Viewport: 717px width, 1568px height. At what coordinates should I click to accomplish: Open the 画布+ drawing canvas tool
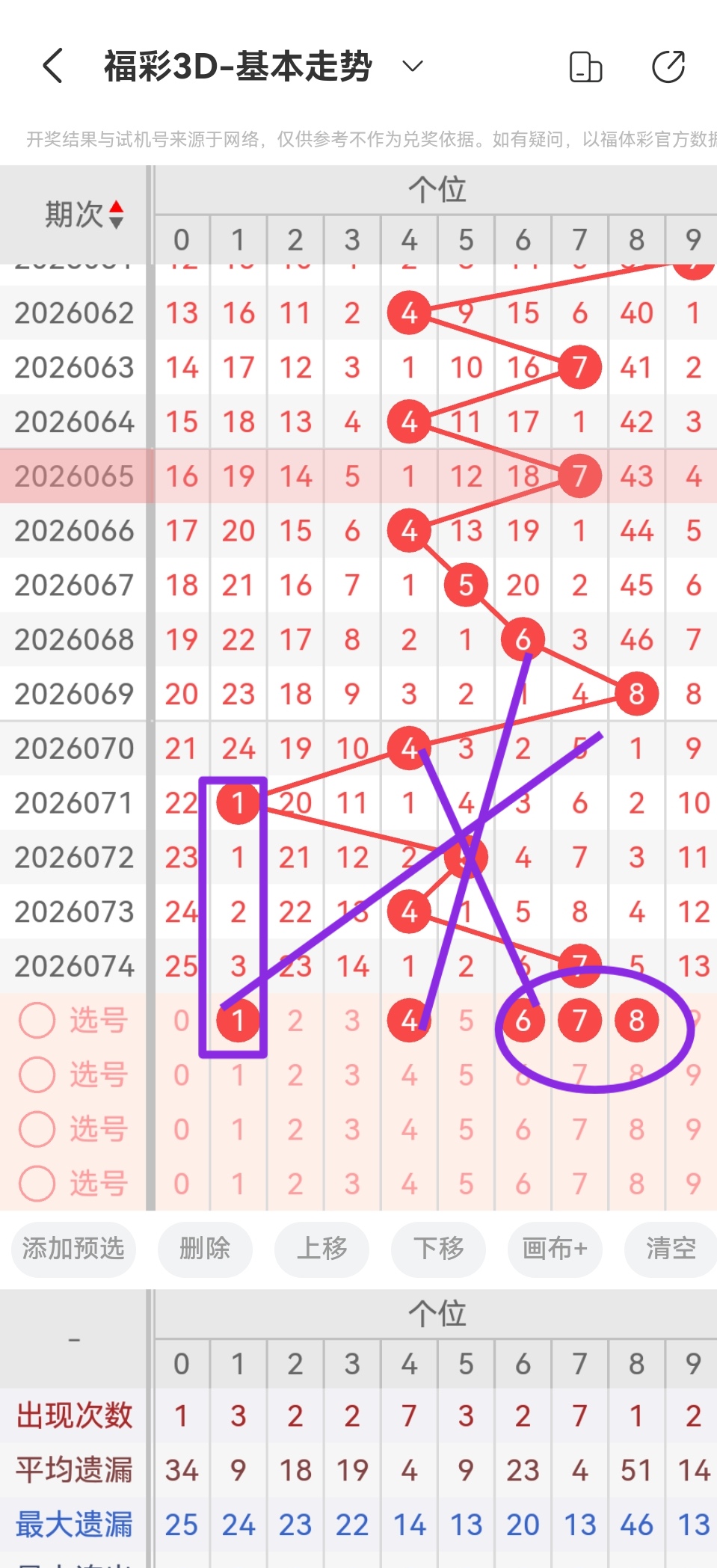click(554, 1249)
